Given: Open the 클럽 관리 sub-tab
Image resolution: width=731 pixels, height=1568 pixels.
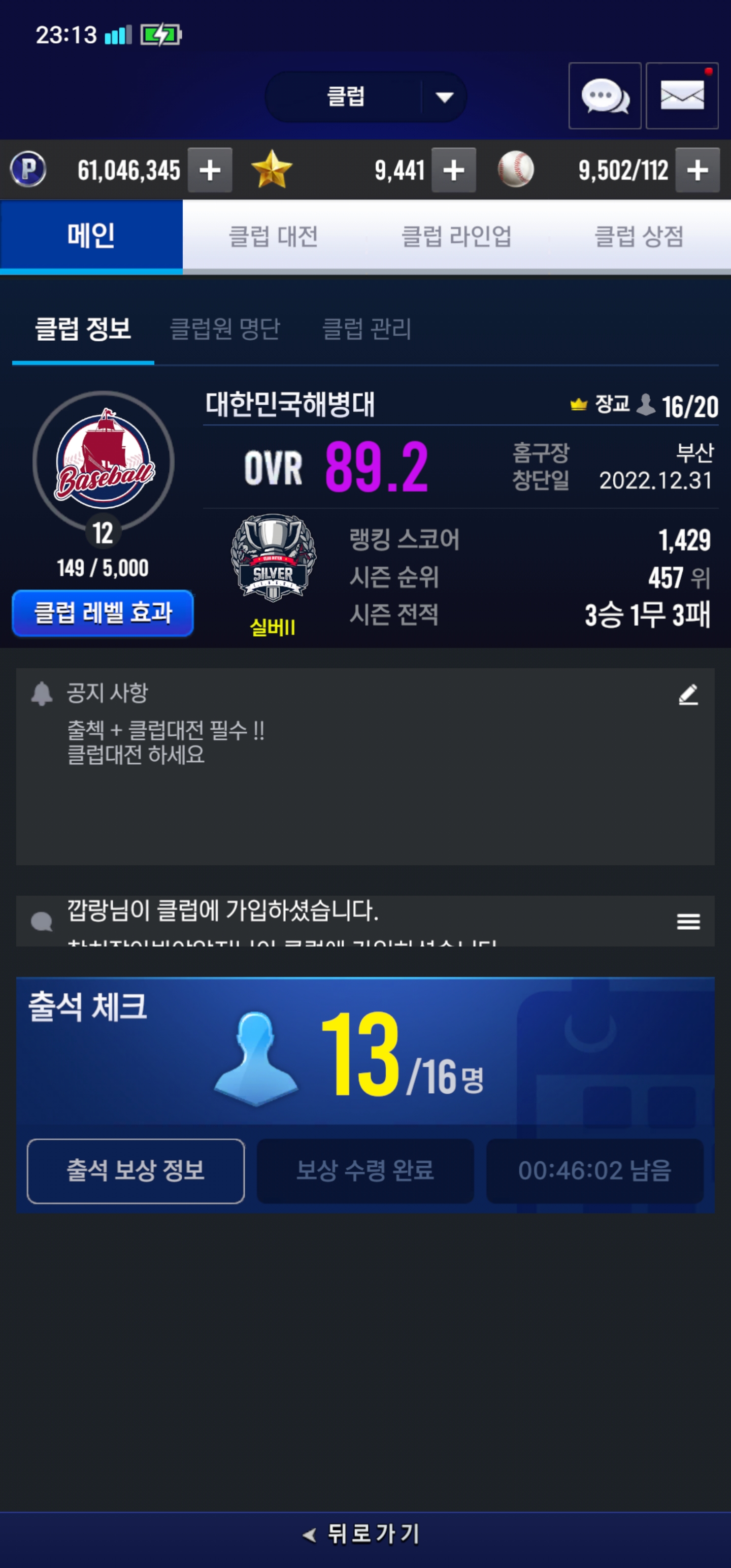Looking at the screenshot, I should coord(367,330).
